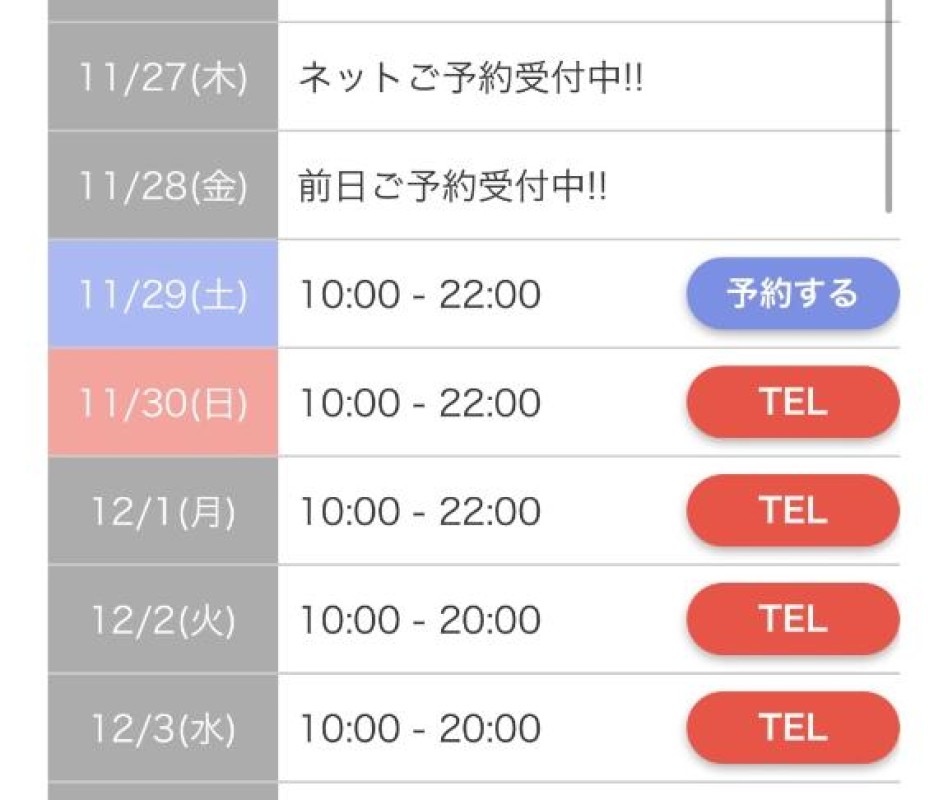Screen dimensions: 948x800
Task: Call via TEL button for 11/30(日)
Action: click(792, 402)
